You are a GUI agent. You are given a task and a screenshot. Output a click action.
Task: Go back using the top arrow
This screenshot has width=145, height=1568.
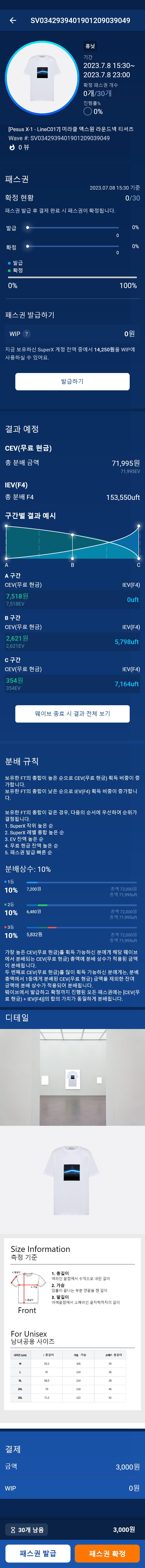tap(13, 20)
